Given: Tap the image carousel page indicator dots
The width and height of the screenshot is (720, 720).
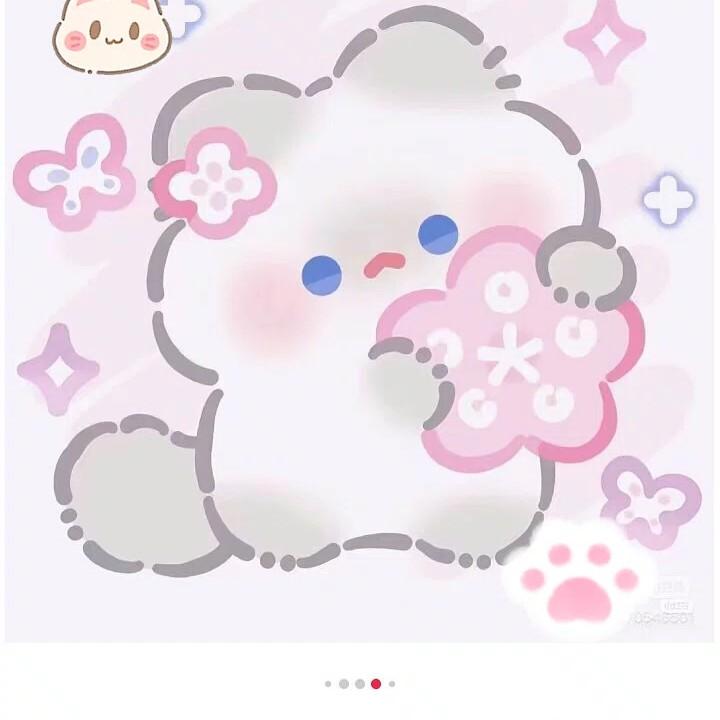Looking at the screenshot, I should click(360, 684).
